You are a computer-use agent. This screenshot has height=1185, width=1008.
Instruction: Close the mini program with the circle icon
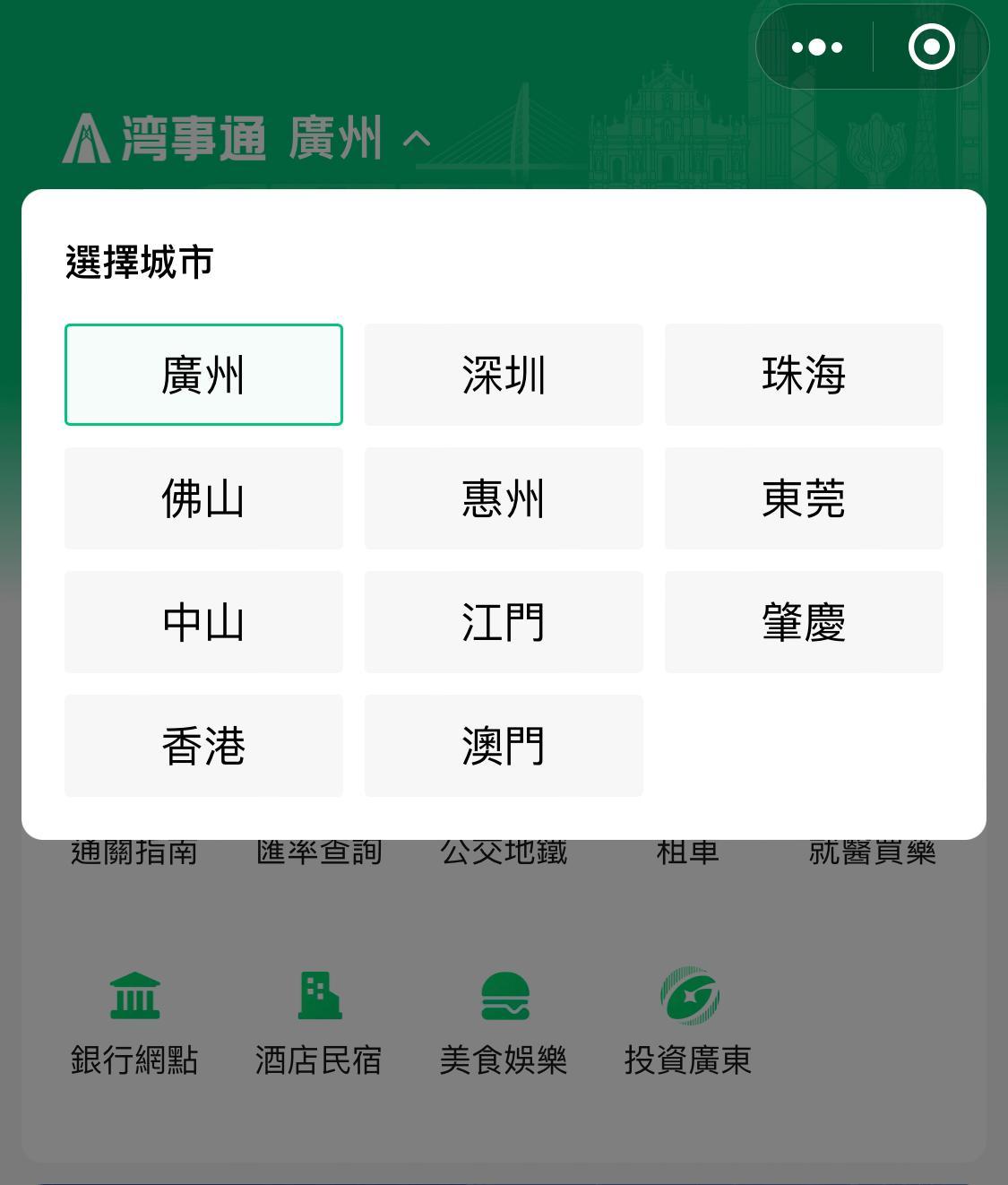tap(931, 48)
